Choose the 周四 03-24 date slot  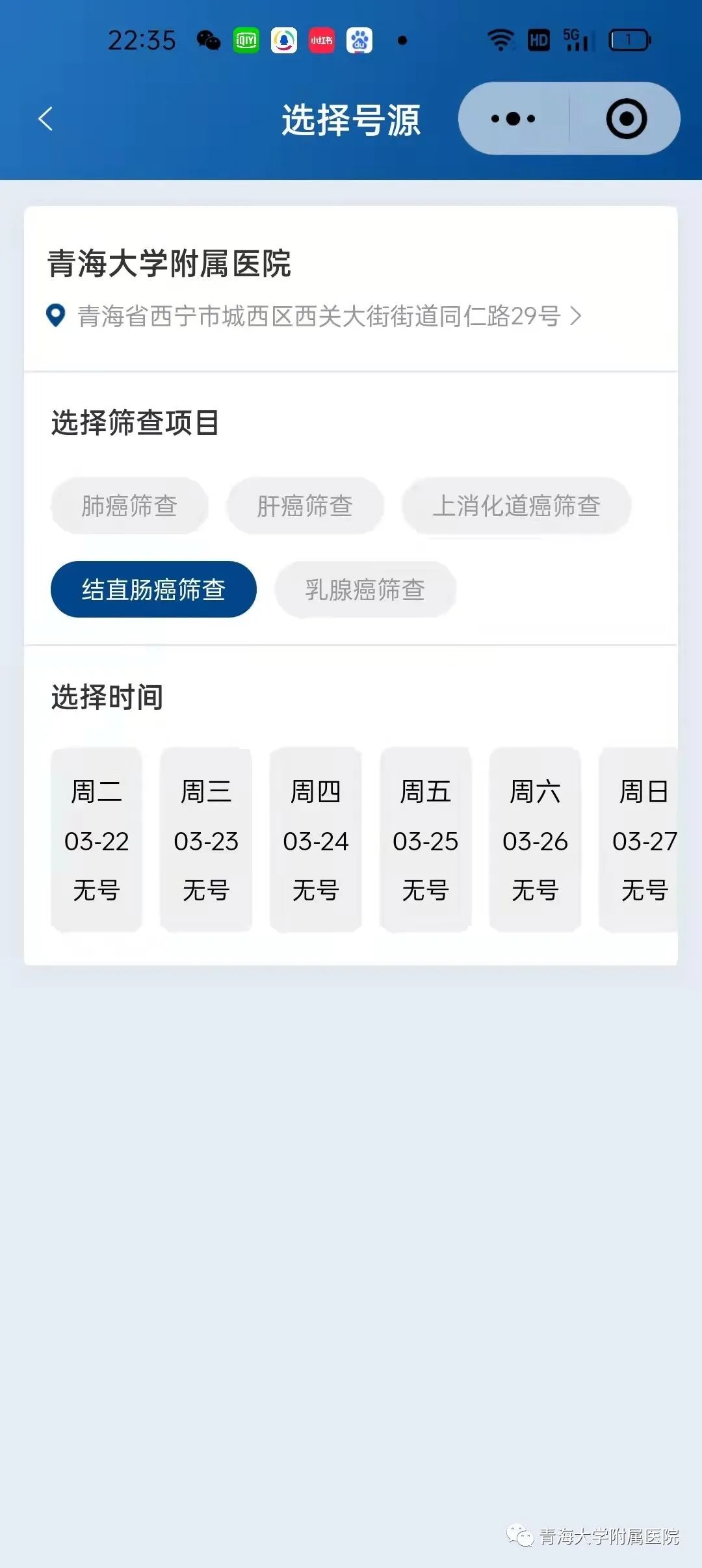point(316,840)
